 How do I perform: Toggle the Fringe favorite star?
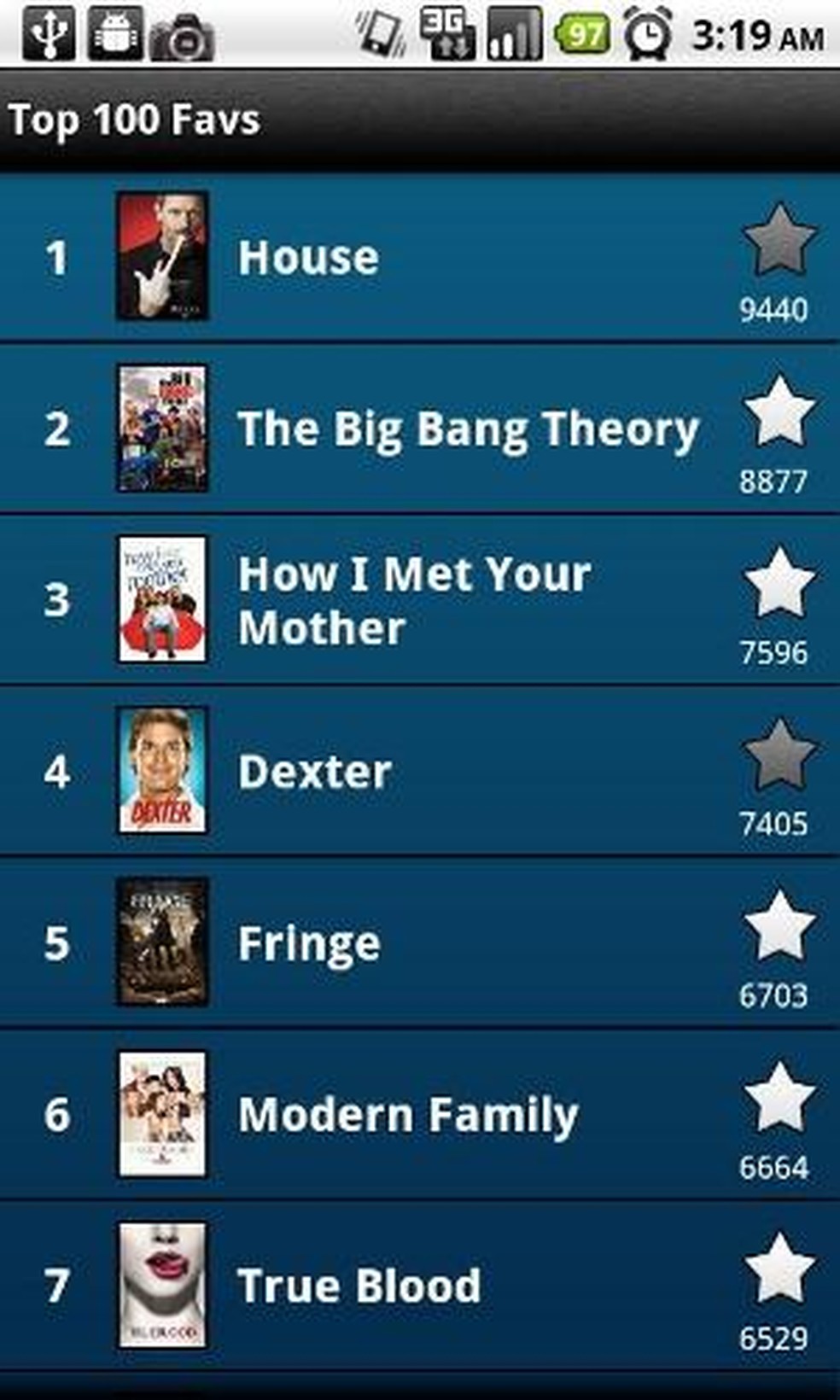[x=779, y=926]
